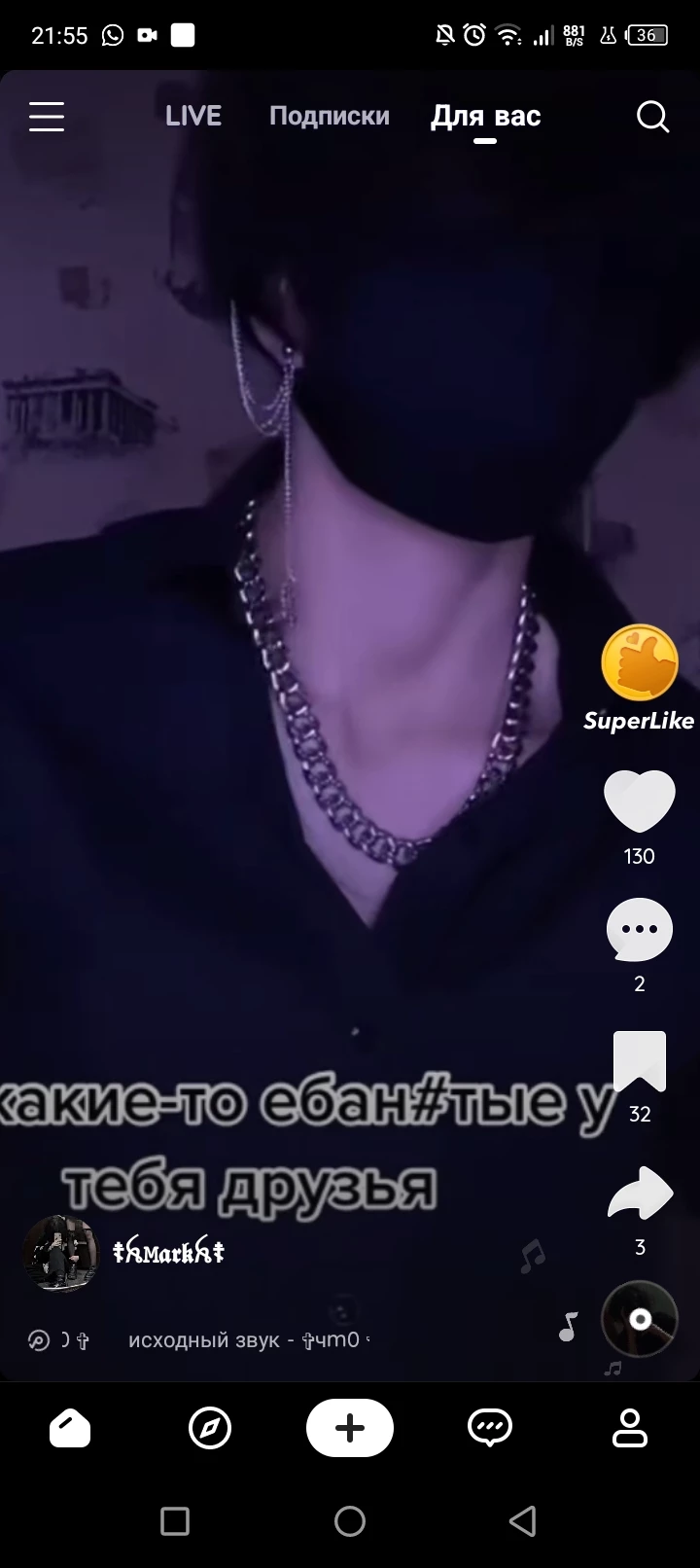Switch to the Подписки tab
Viewport: 700px width, 1568px height.
[329, 116]
